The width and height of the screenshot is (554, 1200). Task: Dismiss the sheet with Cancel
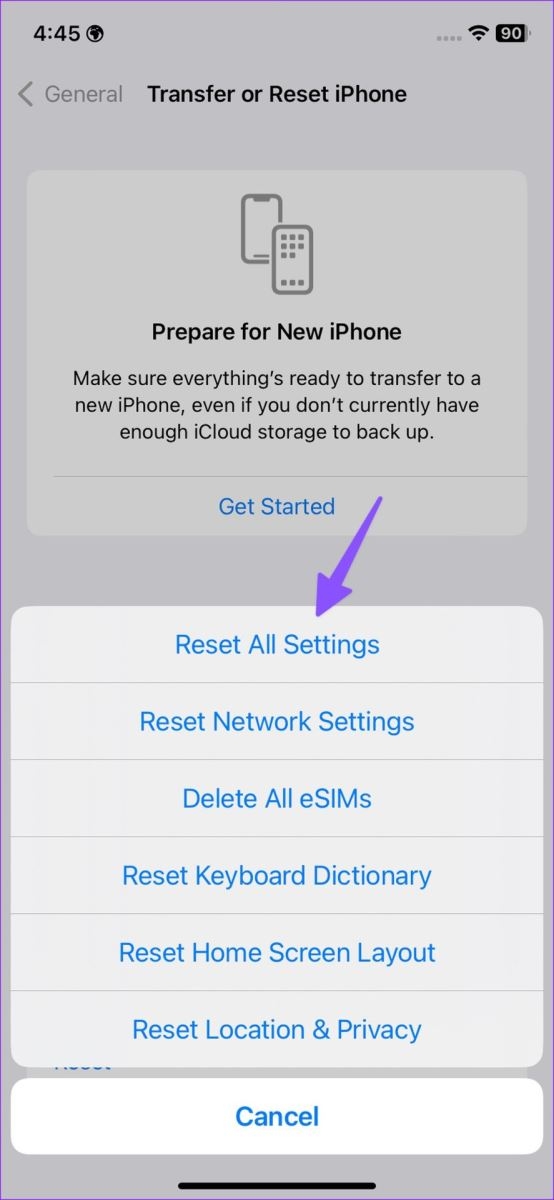[277, 1116]
